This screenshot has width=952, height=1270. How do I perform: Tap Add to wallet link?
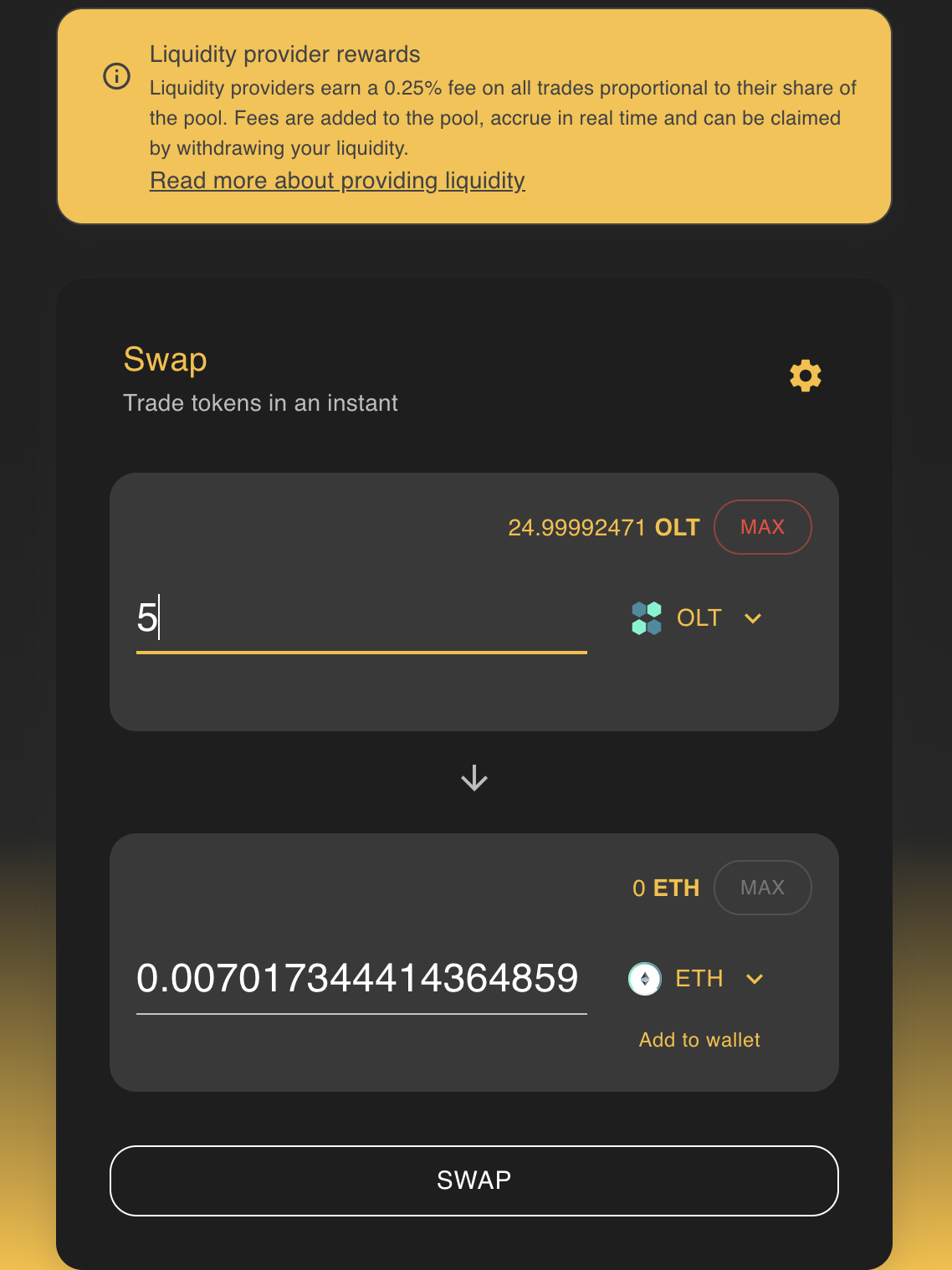[x=699, y=1040]
